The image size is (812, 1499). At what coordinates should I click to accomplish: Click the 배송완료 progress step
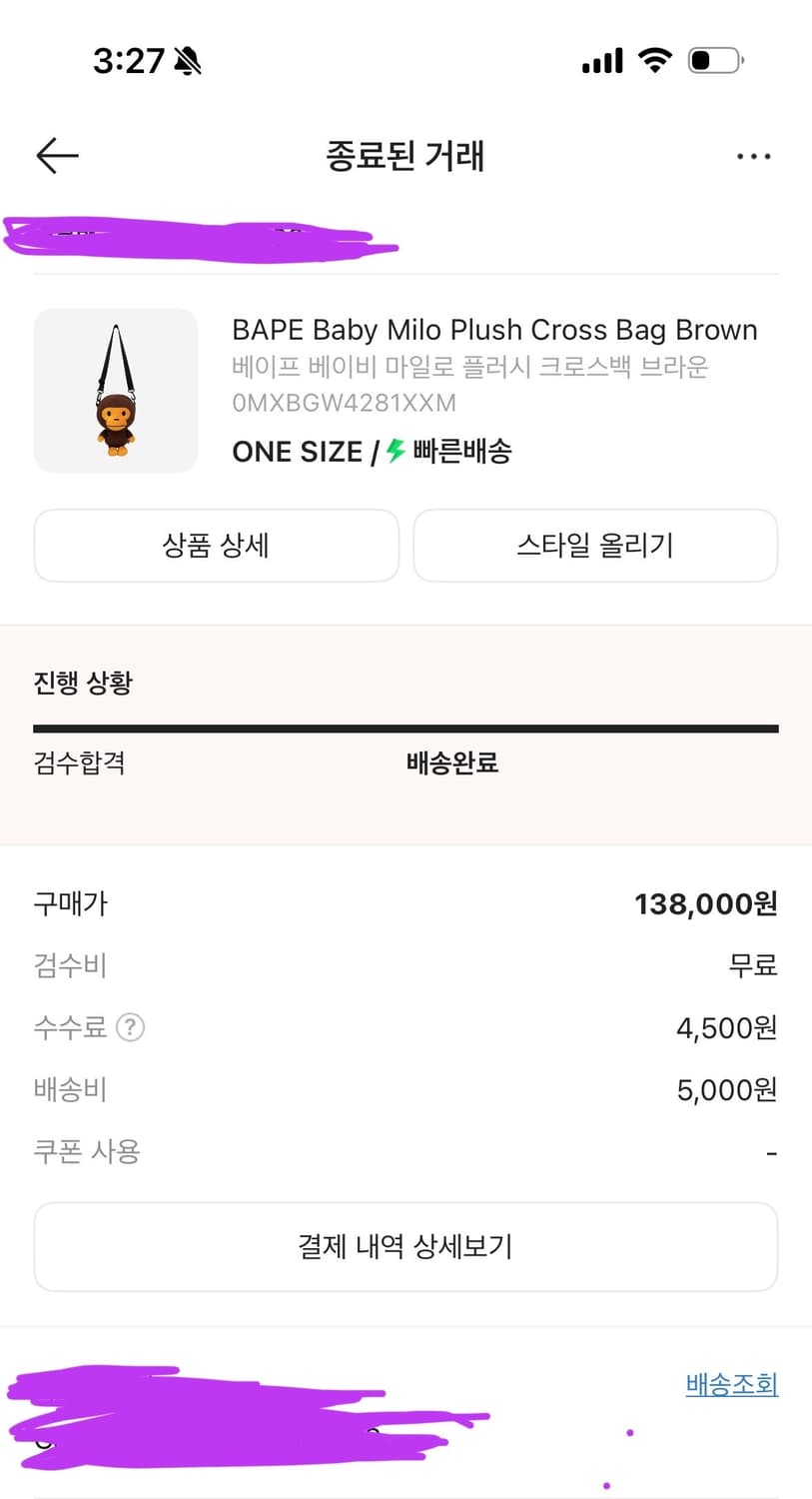(x=451, y=763)
